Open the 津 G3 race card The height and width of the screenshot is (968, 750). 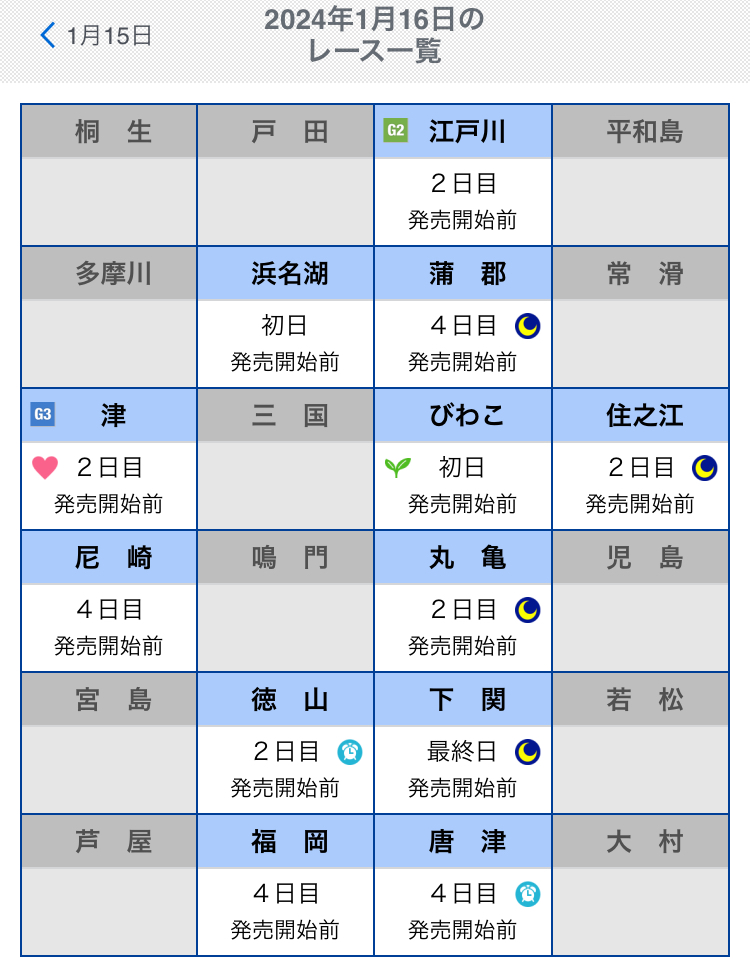tap(109, 459)
